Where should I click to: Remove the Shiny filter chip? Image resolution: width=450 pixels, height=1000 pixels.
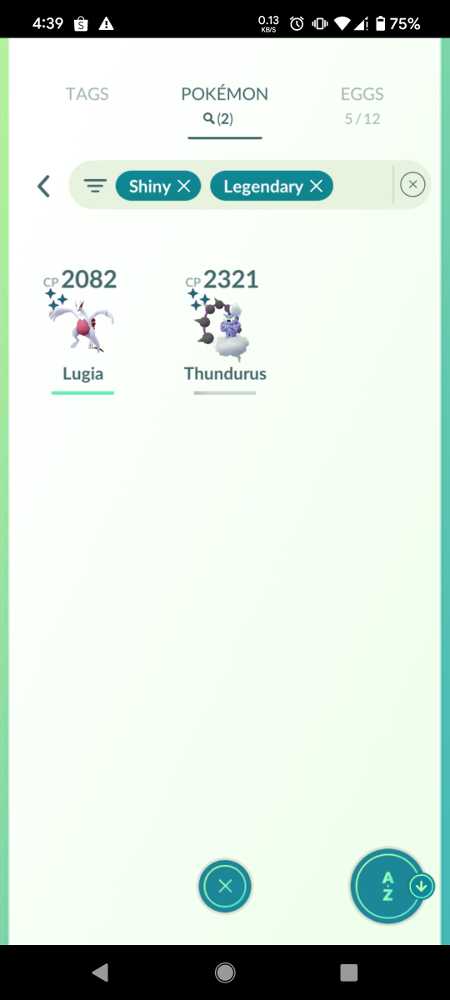point(184,186)
